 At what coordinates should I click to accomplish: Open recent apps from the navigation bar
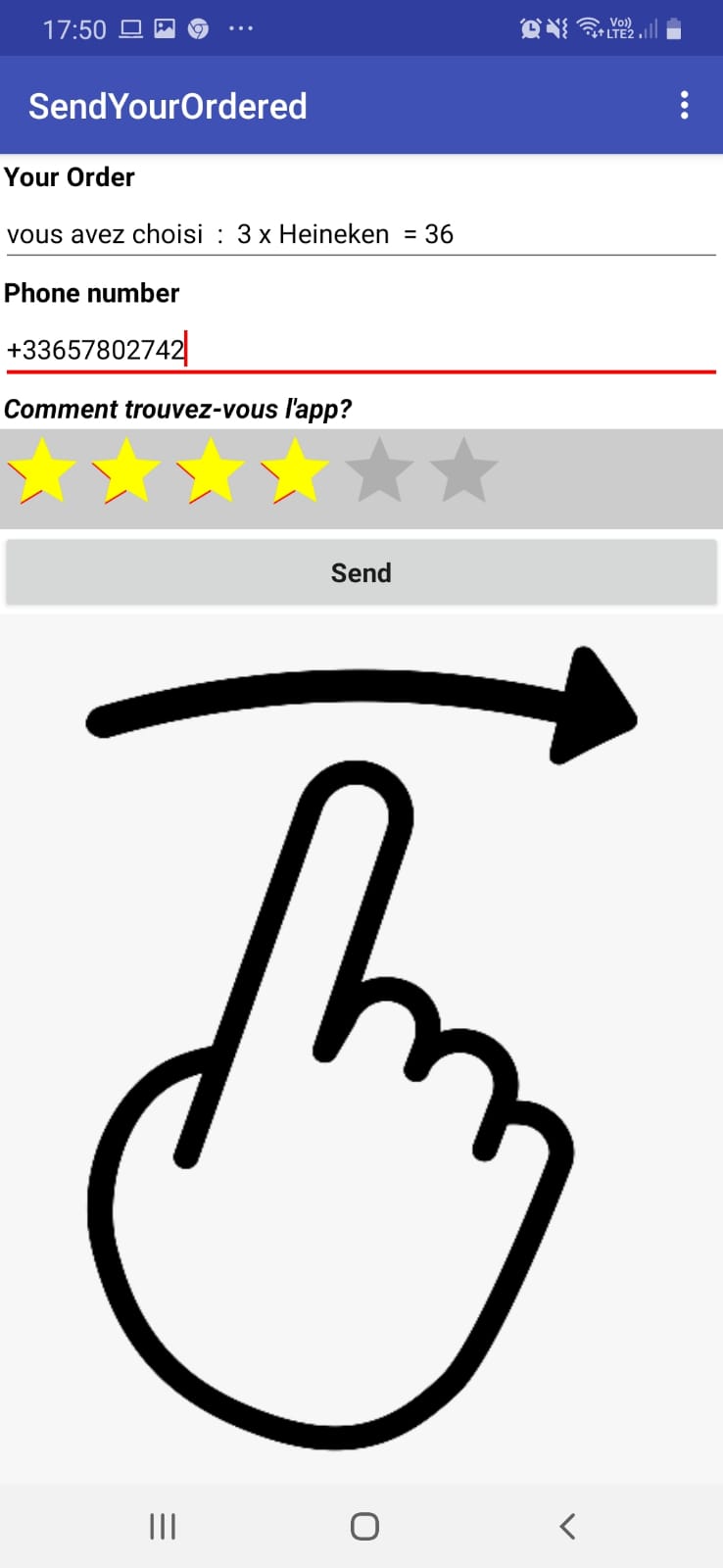(x=163, y=1526)
